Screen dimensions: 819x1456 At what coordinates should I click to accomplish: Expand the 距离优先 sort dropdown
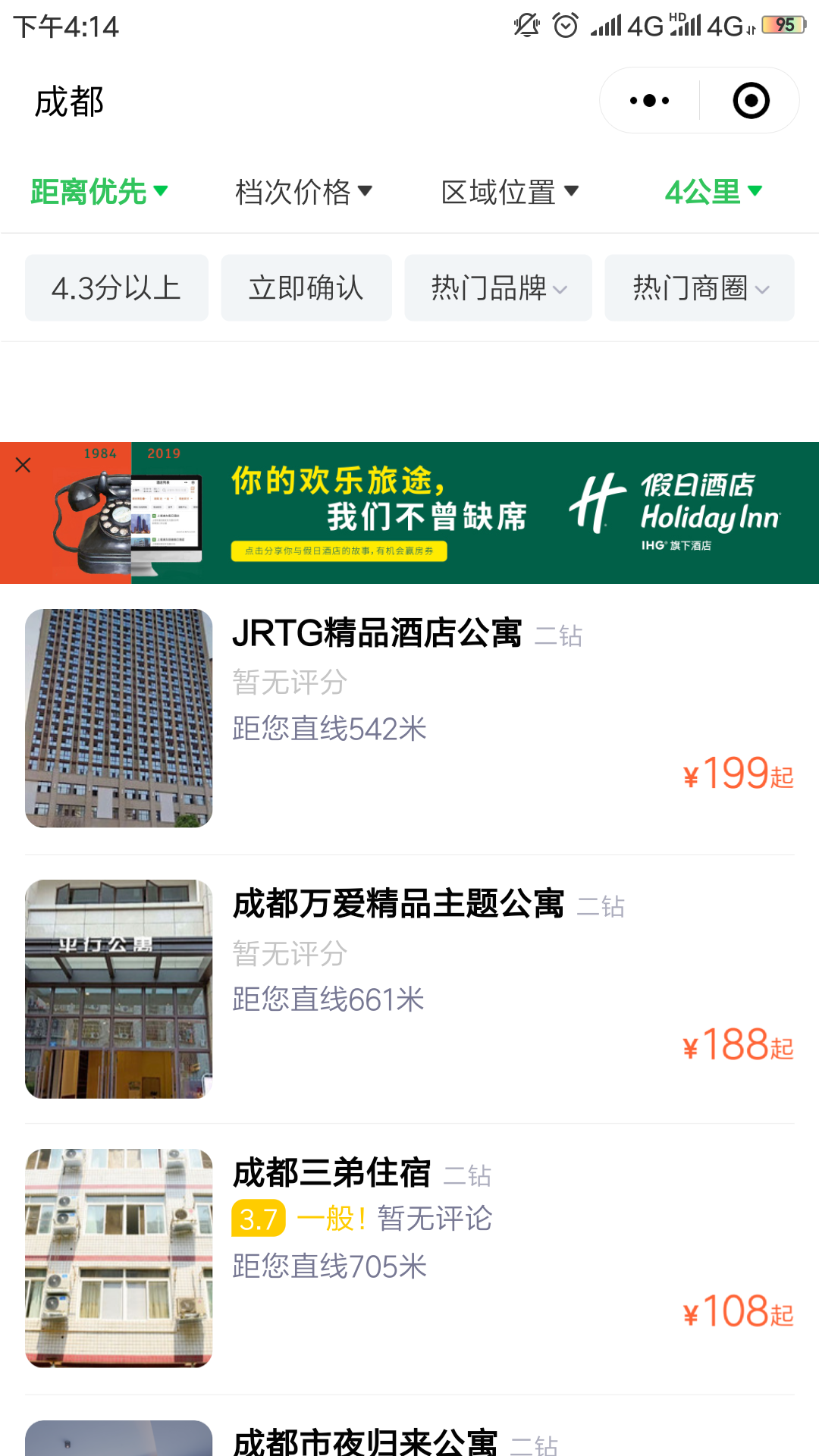click(x=99, y=192)
